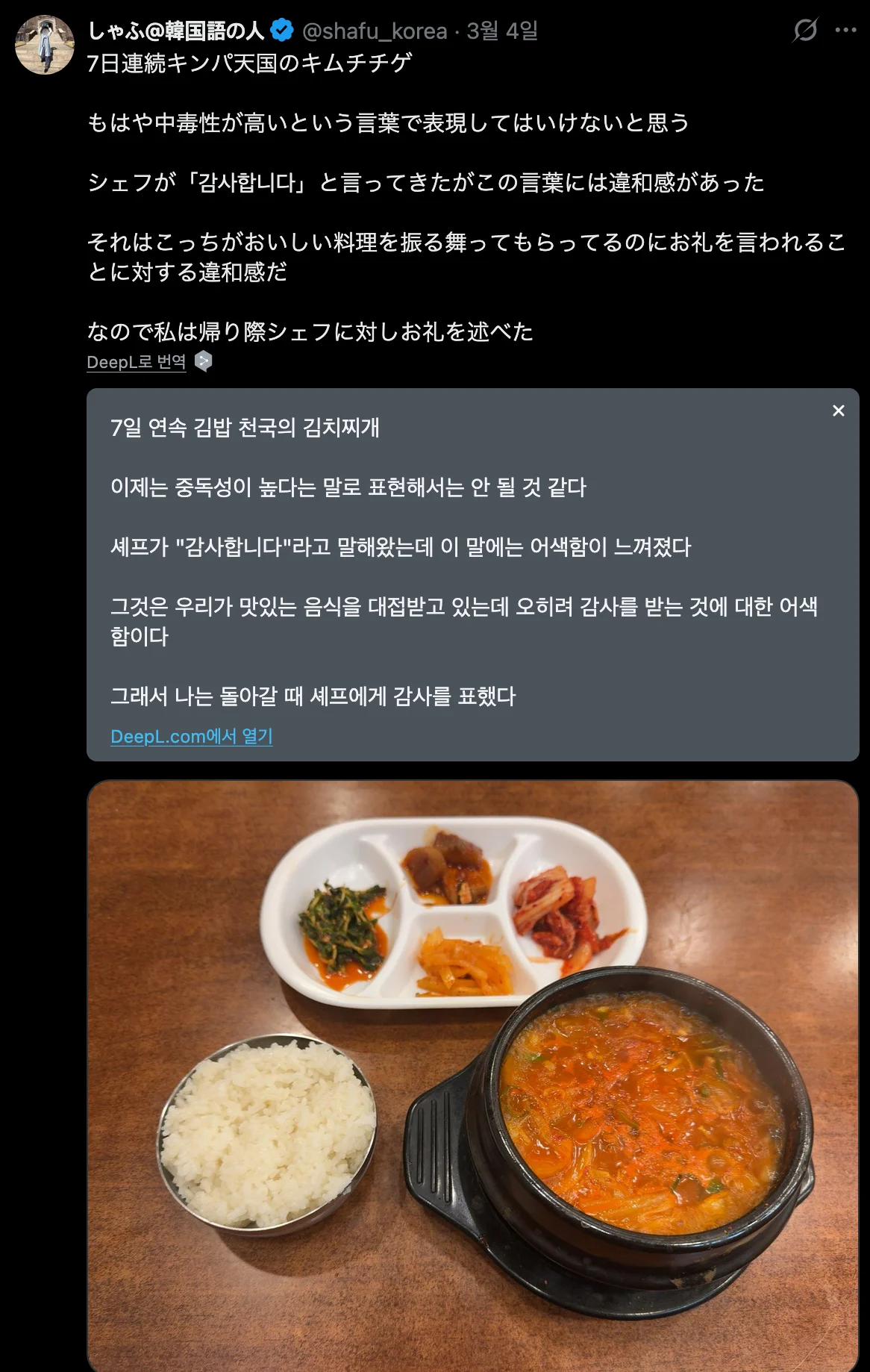Open the ⋯ overflow options menu
Viewport: 870px width, 1372px height.
(847, 28)
